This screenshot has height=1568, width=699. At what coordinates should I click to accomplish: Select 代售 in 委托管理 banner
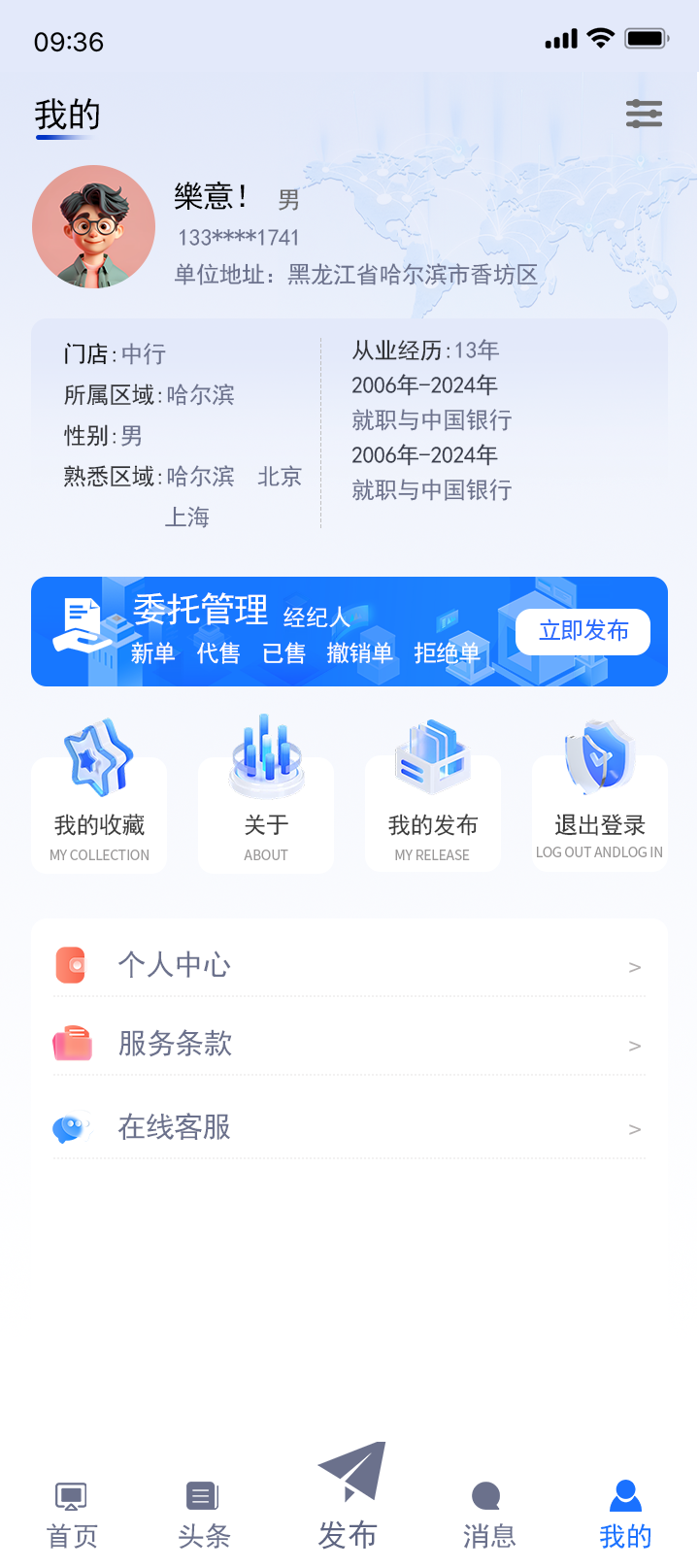click(218, 653)
